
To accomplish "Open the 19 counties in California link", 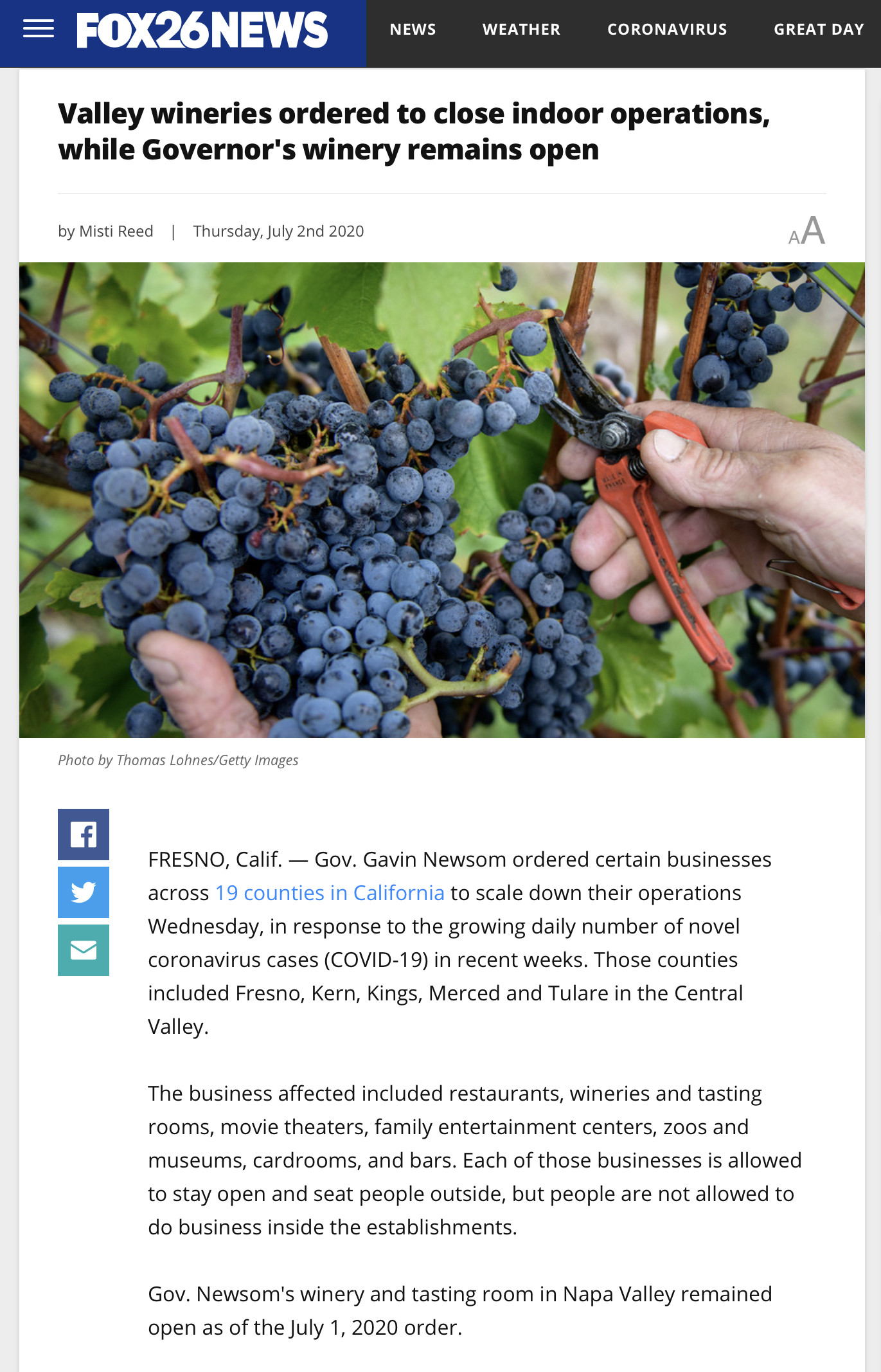I will tap(330, 893).
